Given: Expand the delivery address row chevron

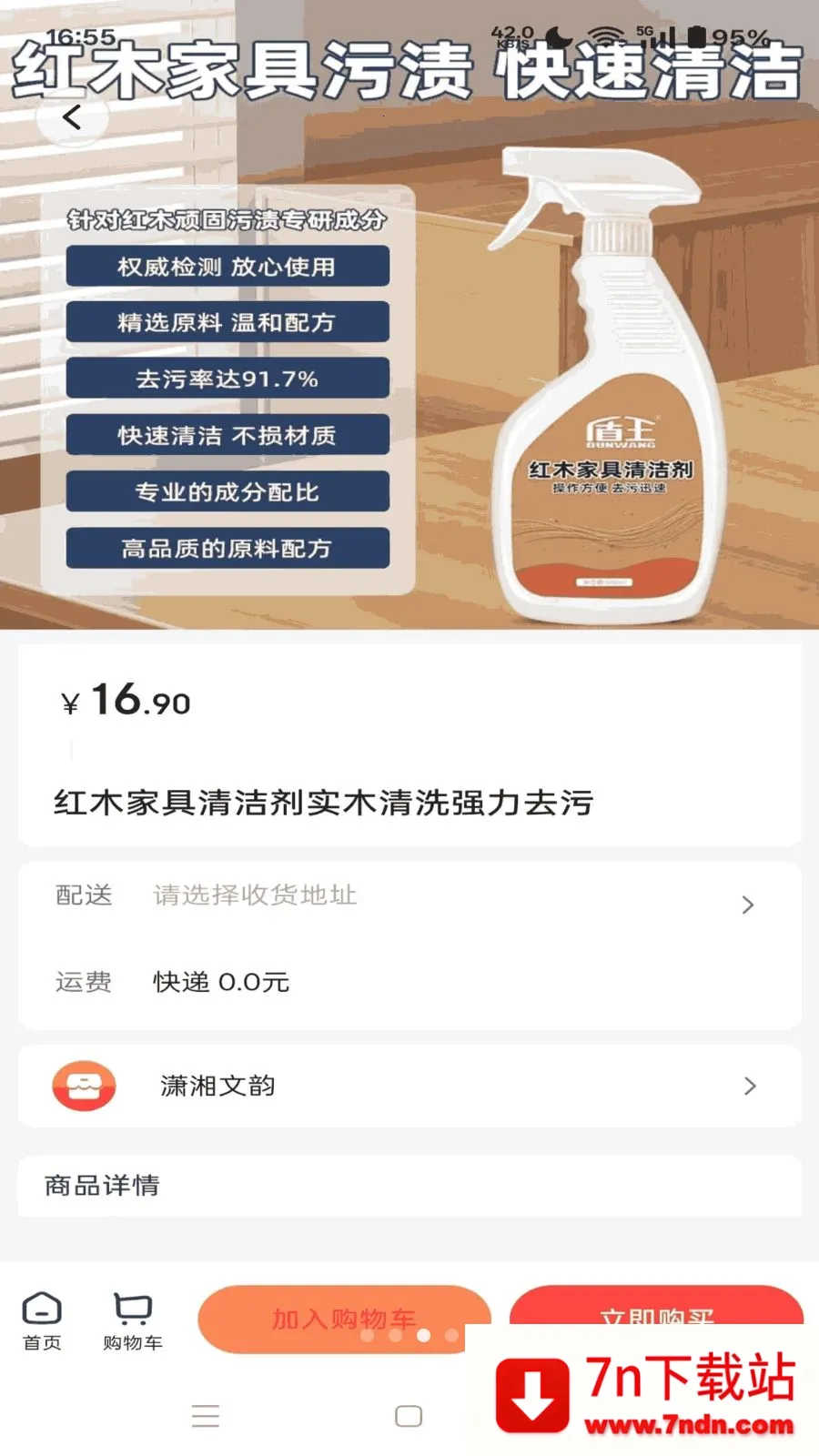Looking at the screenshot, I should point(749,905).
